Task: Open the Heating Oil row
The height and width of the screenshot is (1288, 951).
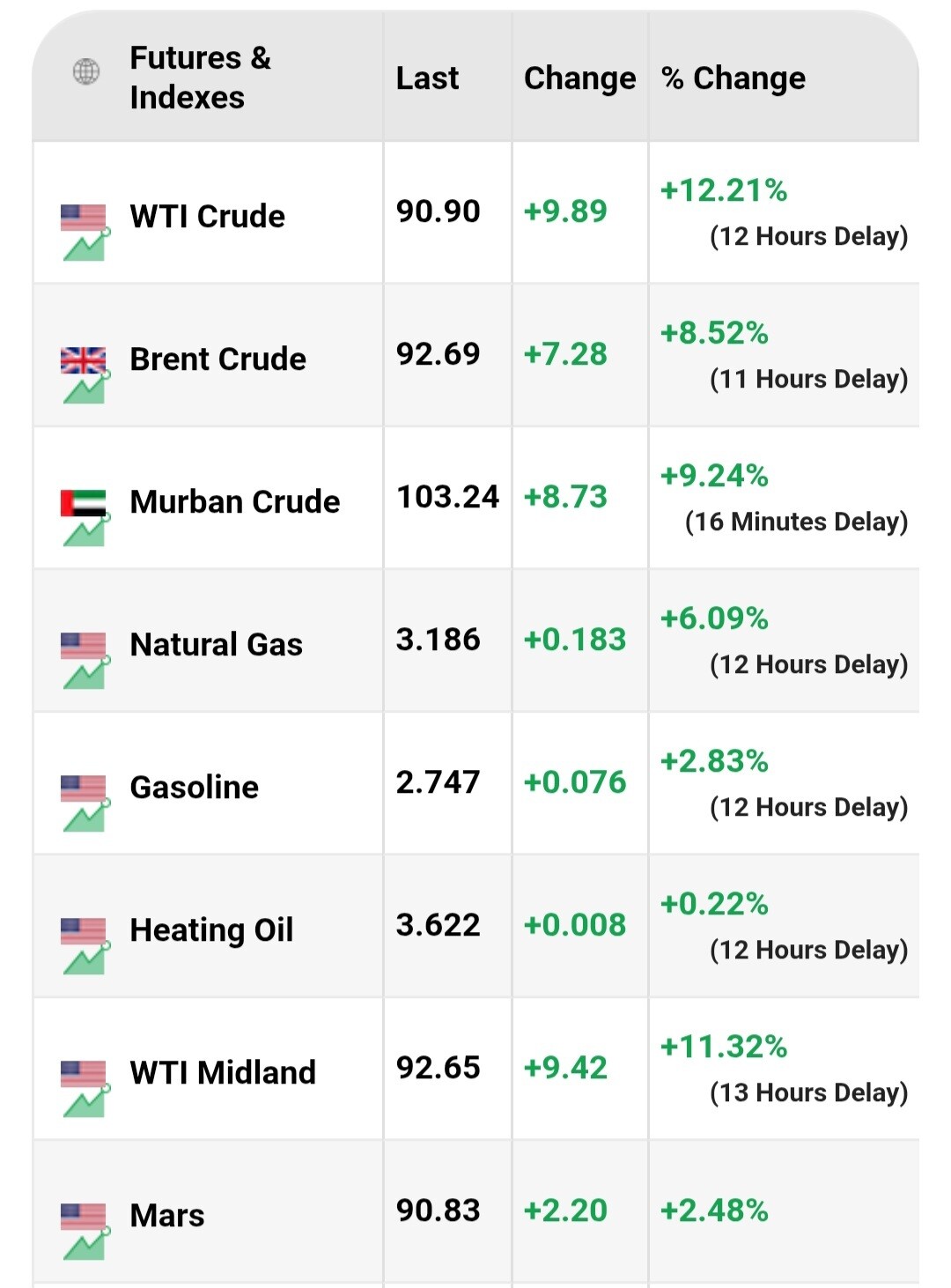Action: 475,927
